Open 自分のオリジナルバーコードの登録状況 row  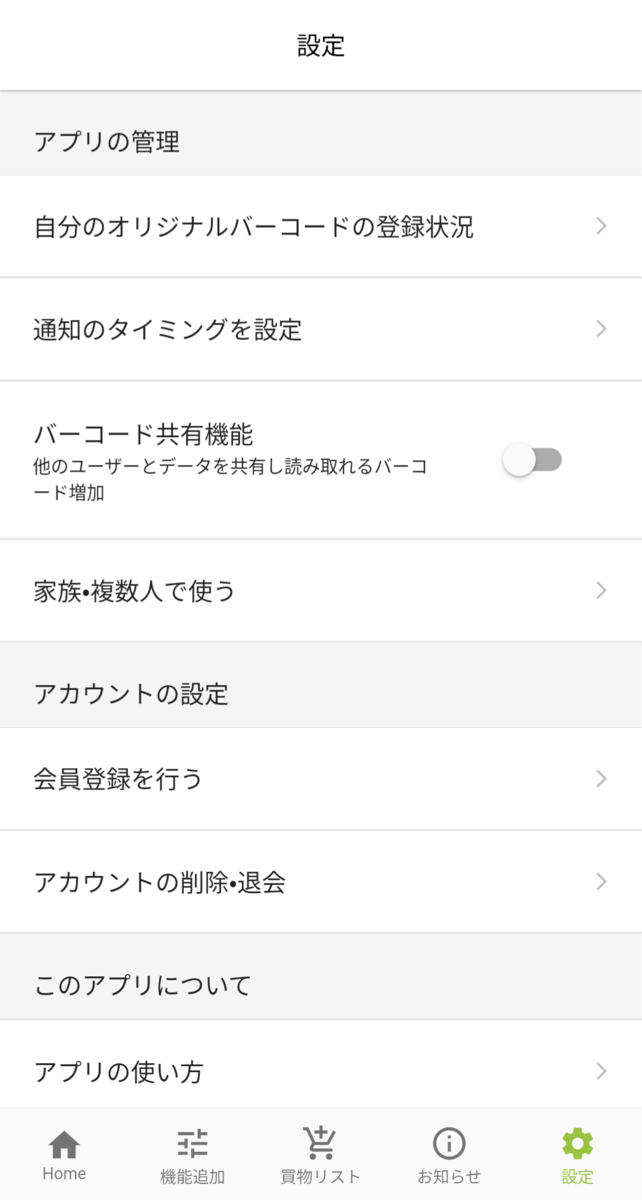(320, 227)
